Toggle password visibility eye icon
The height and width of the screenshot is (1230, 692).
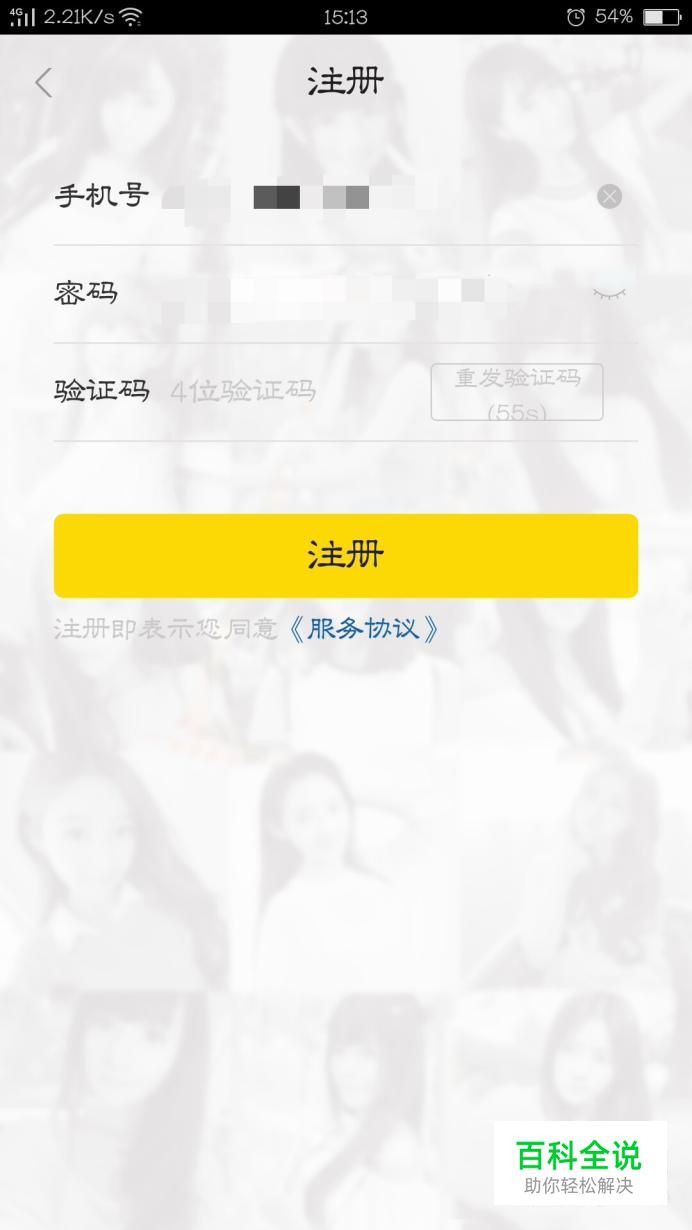coord(609,293)
